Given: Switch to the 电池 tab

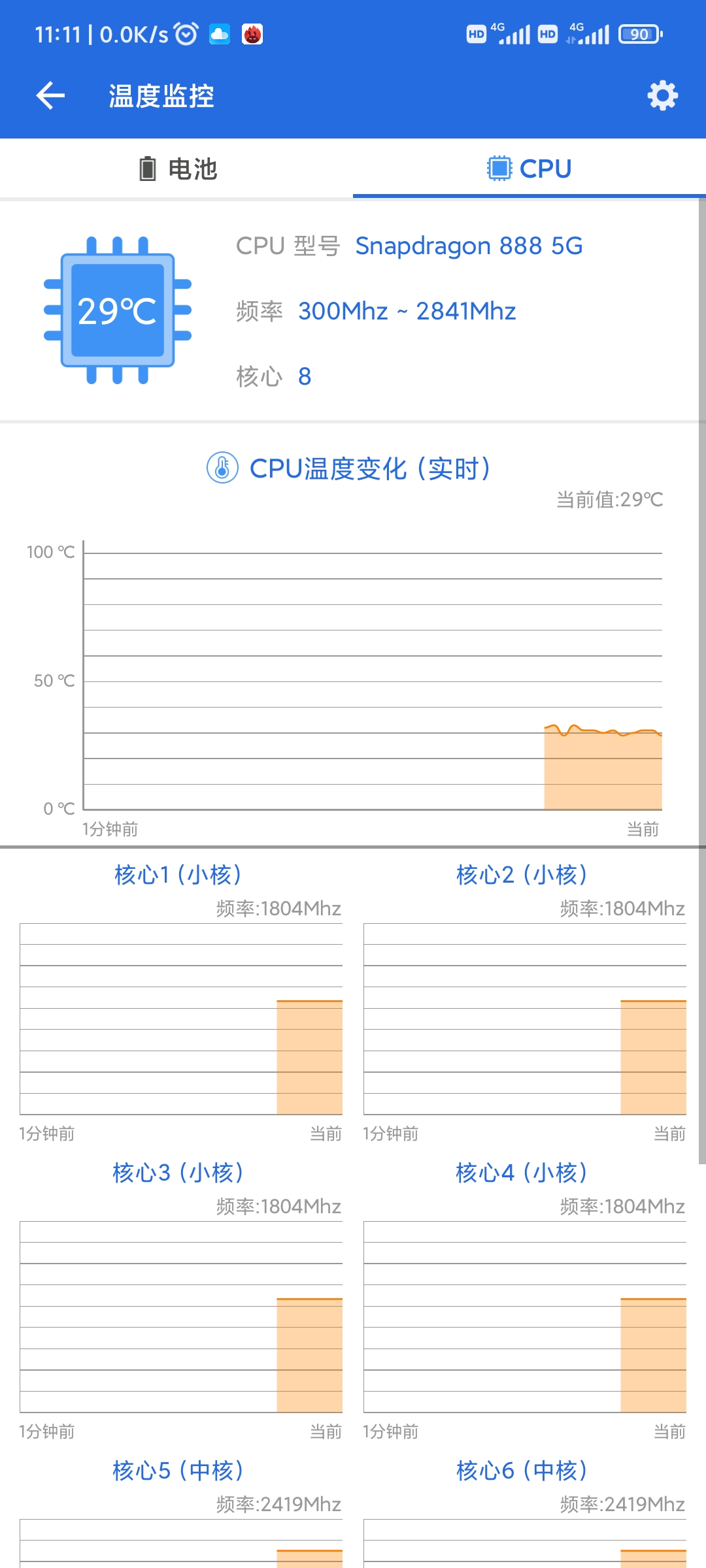Looking at the screenshot, I should (177, 169).
